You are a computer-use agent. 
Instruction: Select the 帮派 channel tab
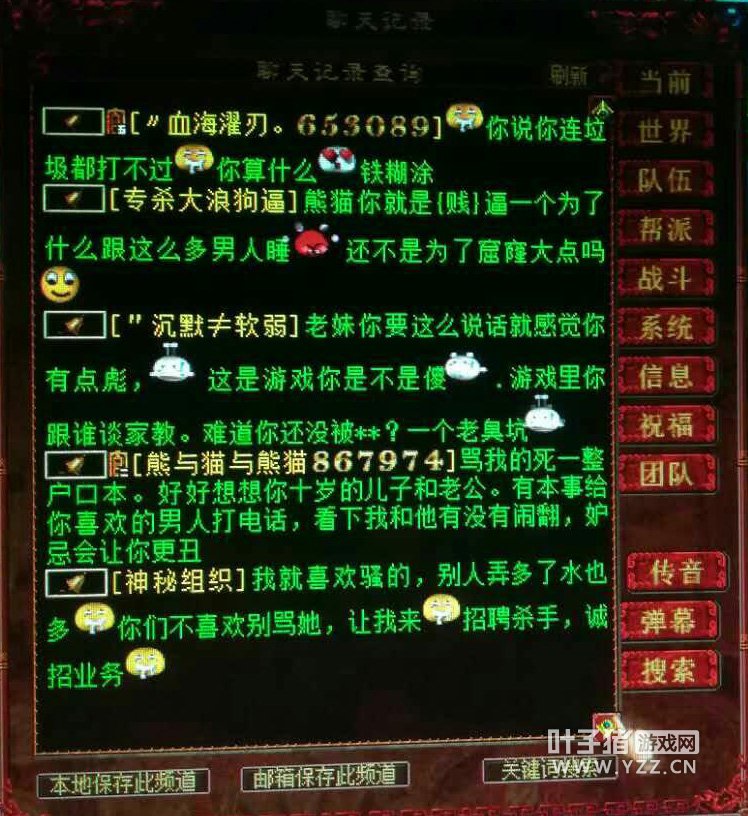coord(665,229)
